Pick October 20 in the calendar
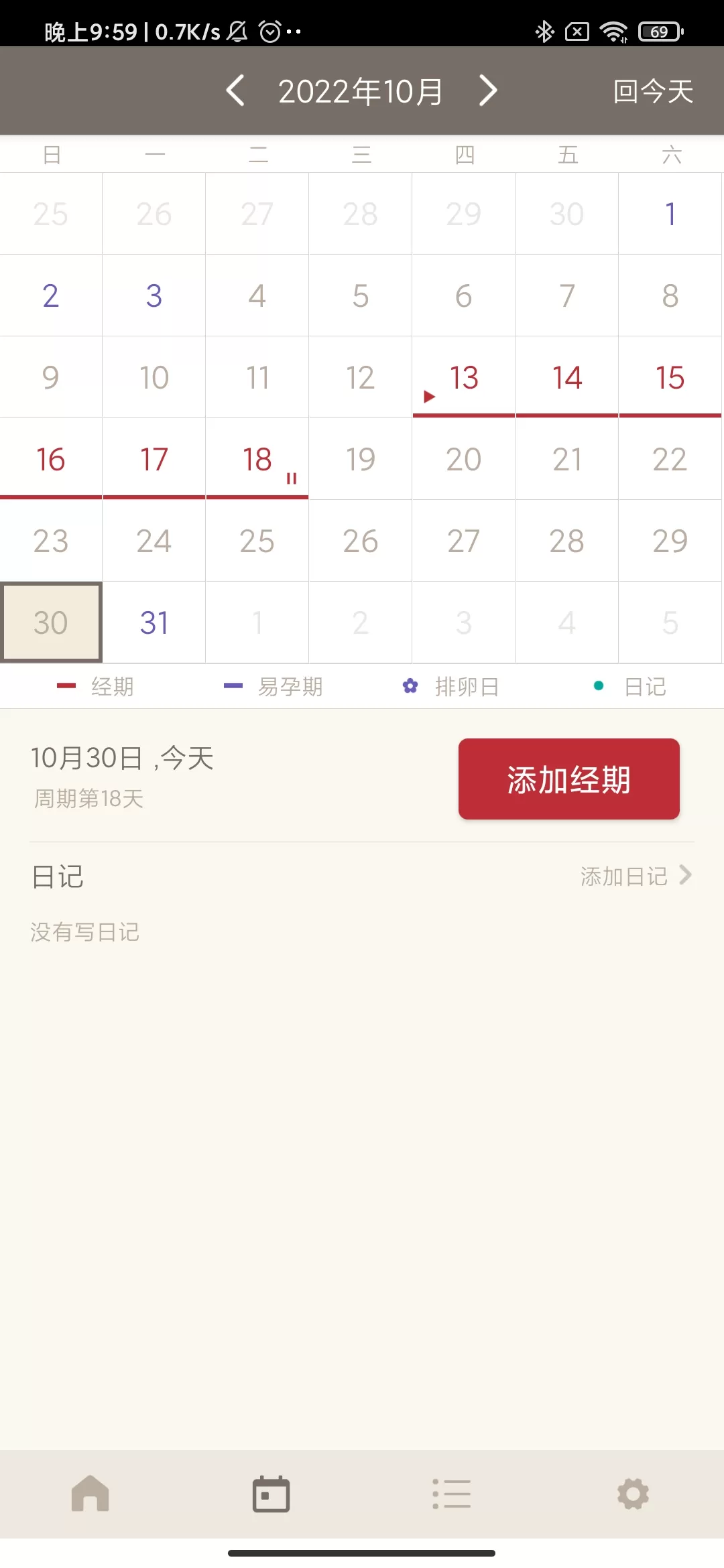This screenshot has height=1568, width=724. pyautogui.click(x=463, y=459)
